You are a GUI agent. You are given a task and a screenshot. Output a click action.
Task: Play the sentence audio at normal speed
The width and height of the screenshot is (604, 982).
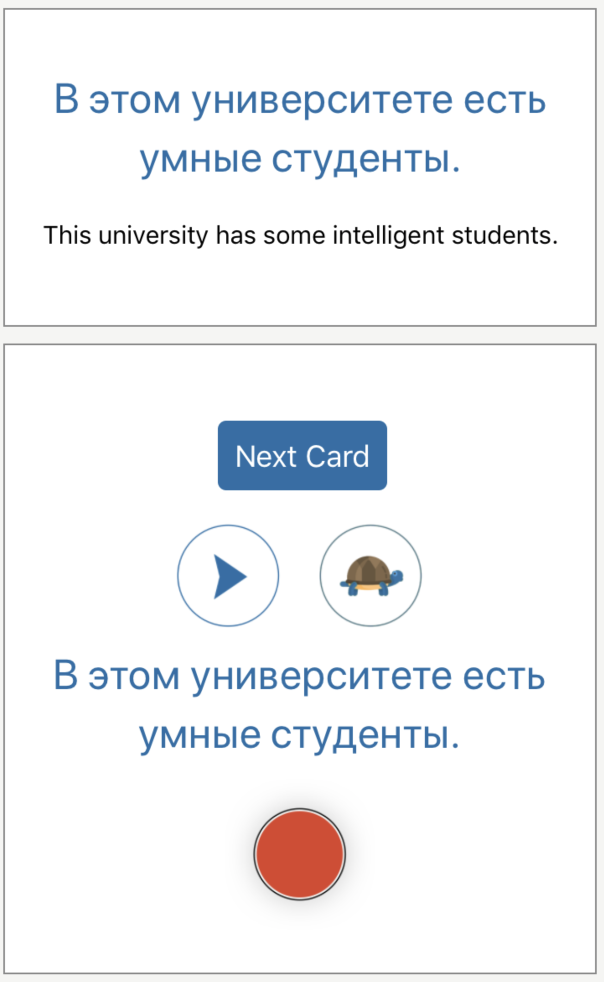click(228, 576)
